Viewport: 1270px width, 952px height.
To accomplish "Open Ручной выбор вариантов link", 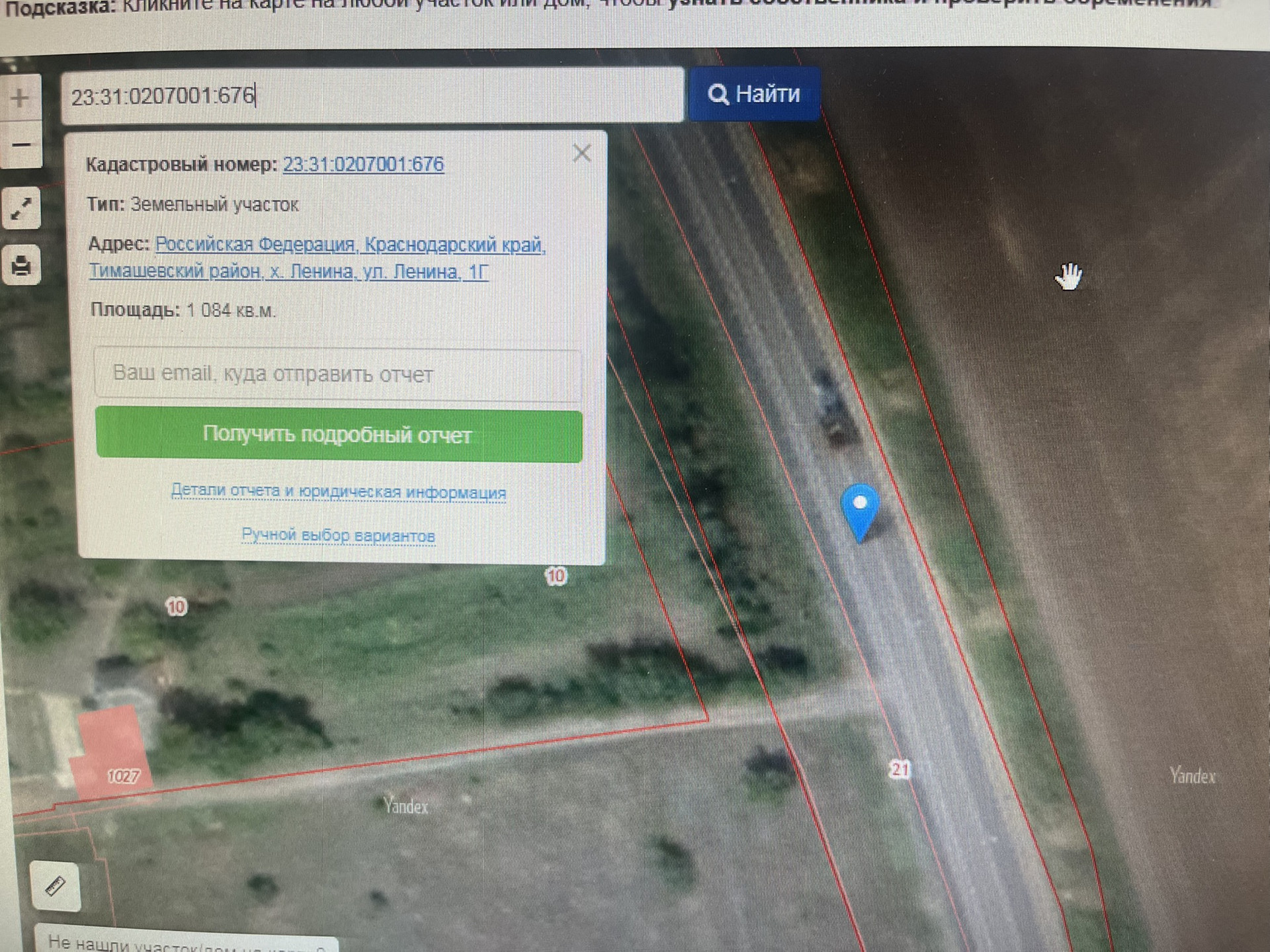I will 338,535.
